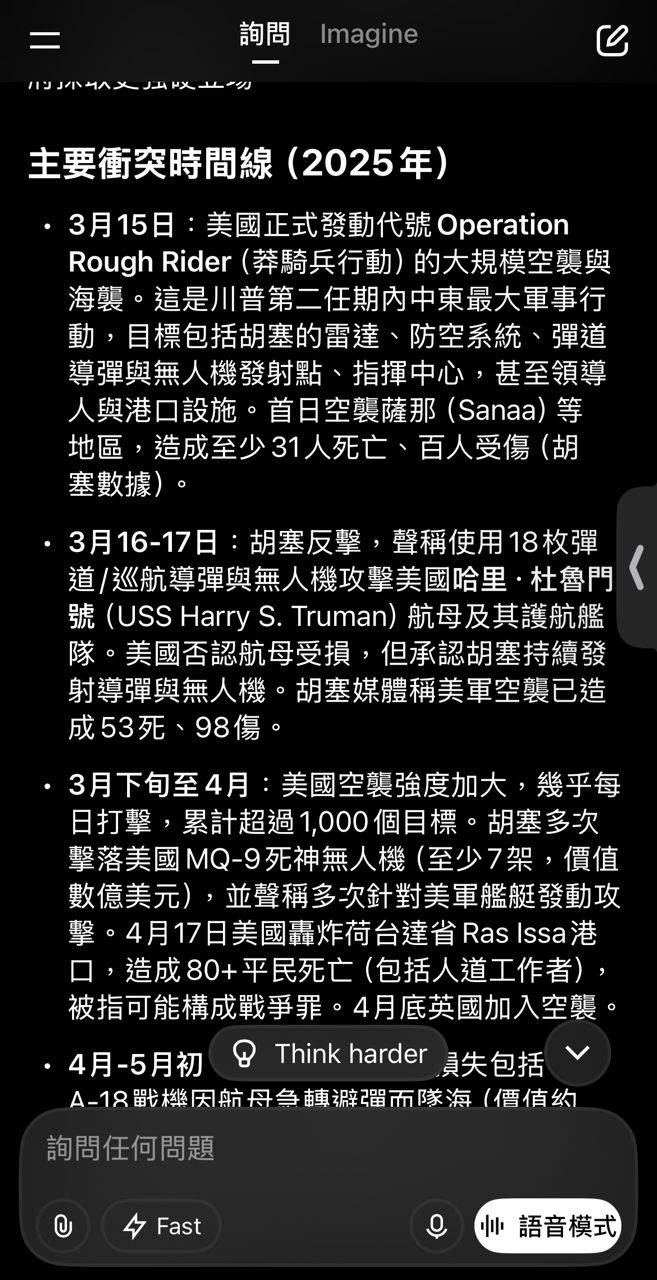This screenshot has height=1280, width=657.
Task: Start a new chat with compose icon
Action: pos(612,40)
